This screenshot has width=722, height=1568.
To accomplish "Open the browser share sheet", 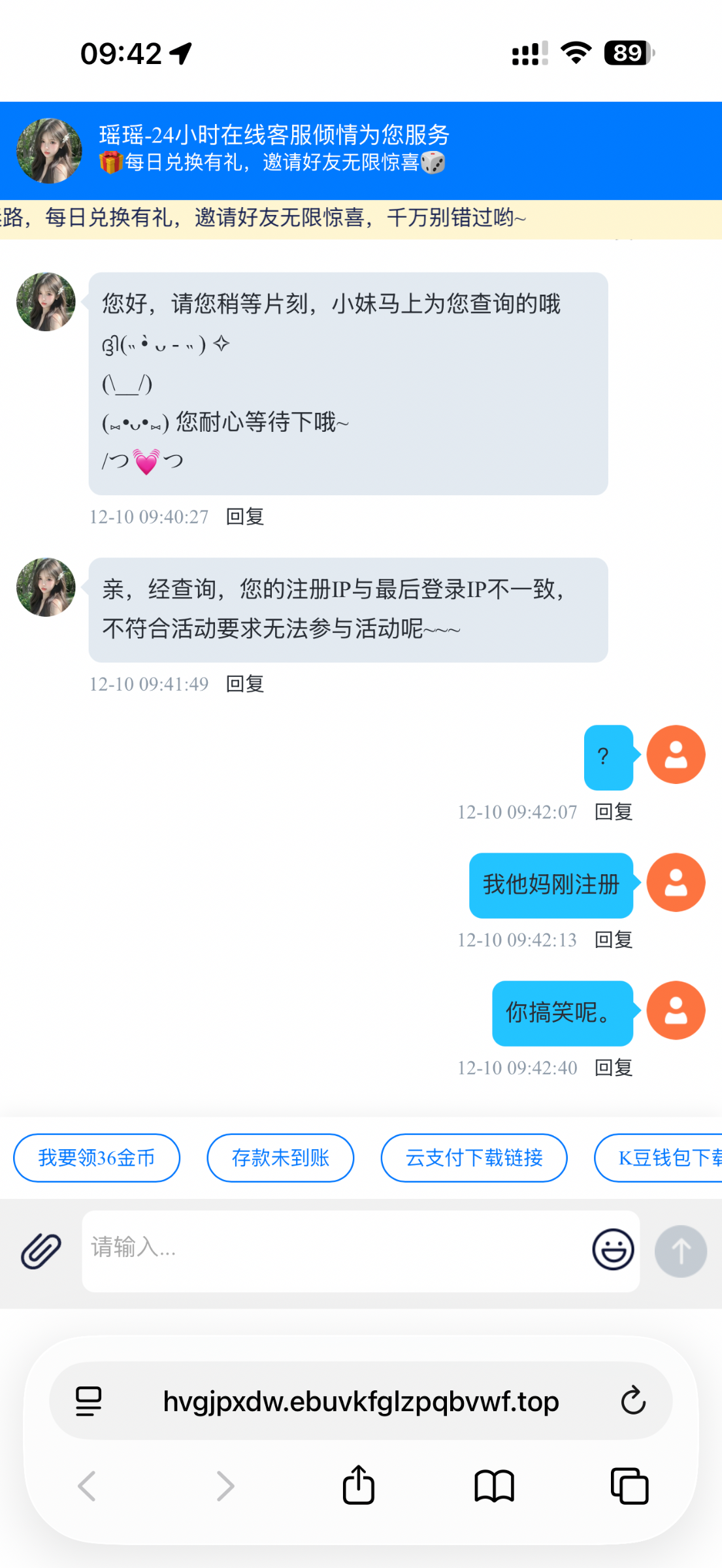I will coord(359,1486).
